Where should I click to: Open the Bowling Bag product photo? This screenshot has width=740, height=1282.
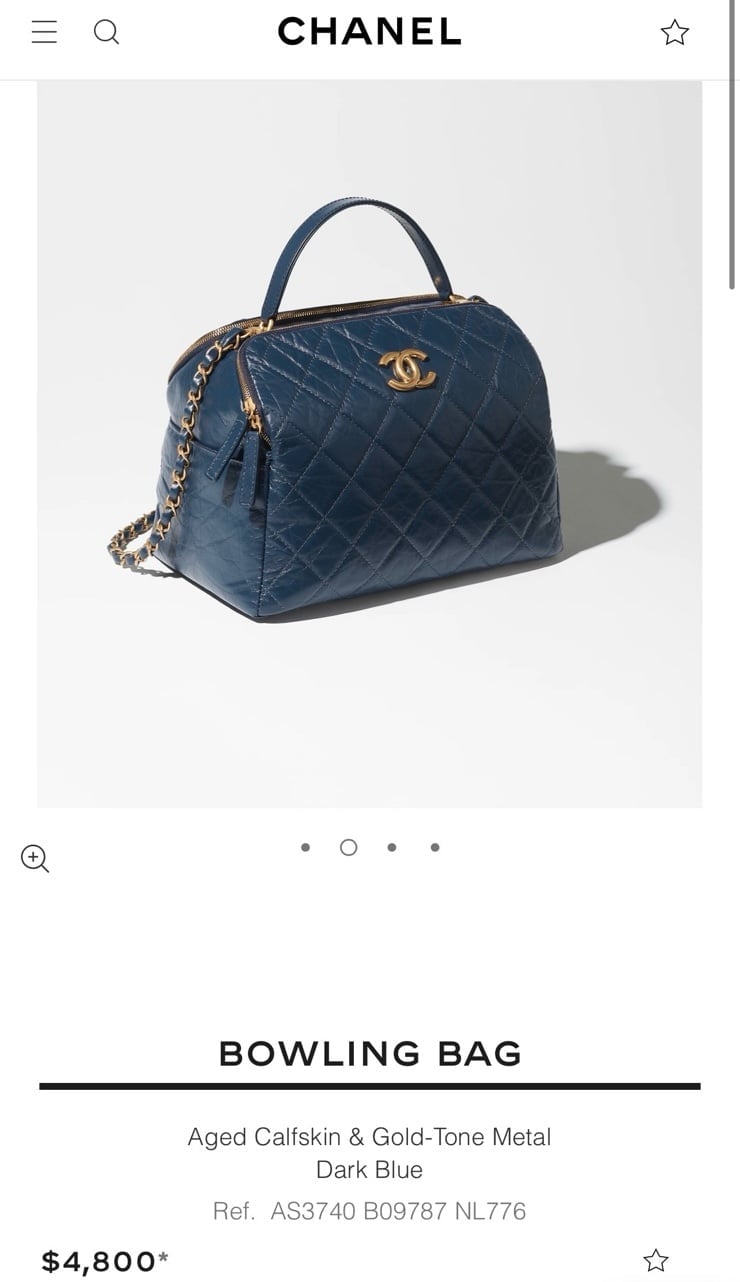click(x=370, y=444)
